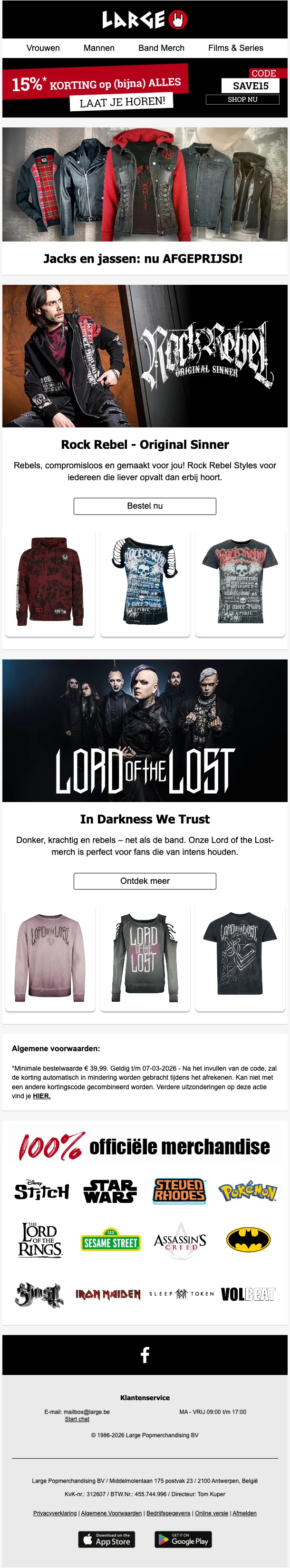Tap Ontdek meer for Lord of the Lost
Screen dimensions: 290x1568
(x=145, y=881)
